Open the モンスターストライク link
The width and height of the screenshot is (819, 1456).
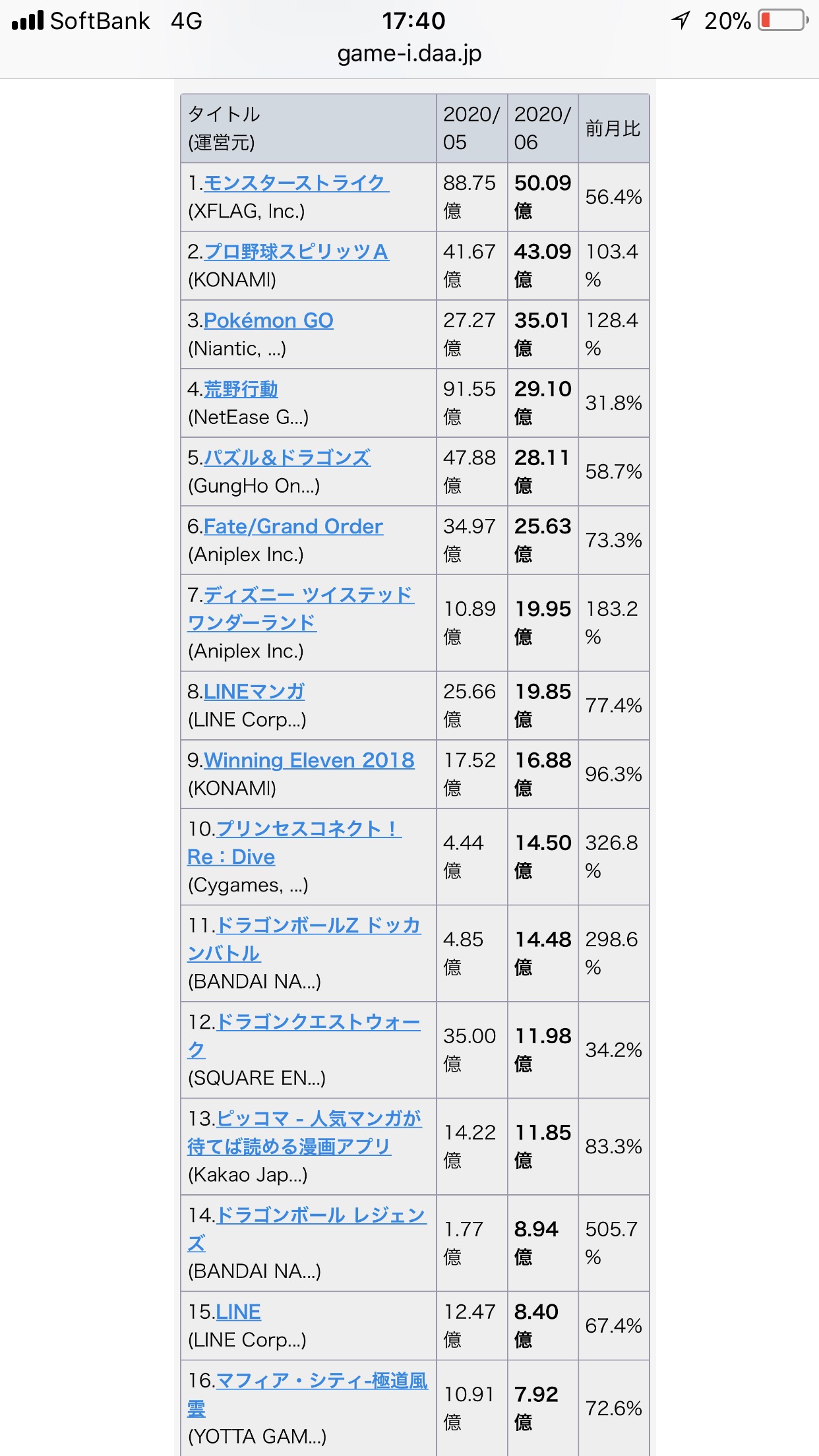tap(296, 183)
